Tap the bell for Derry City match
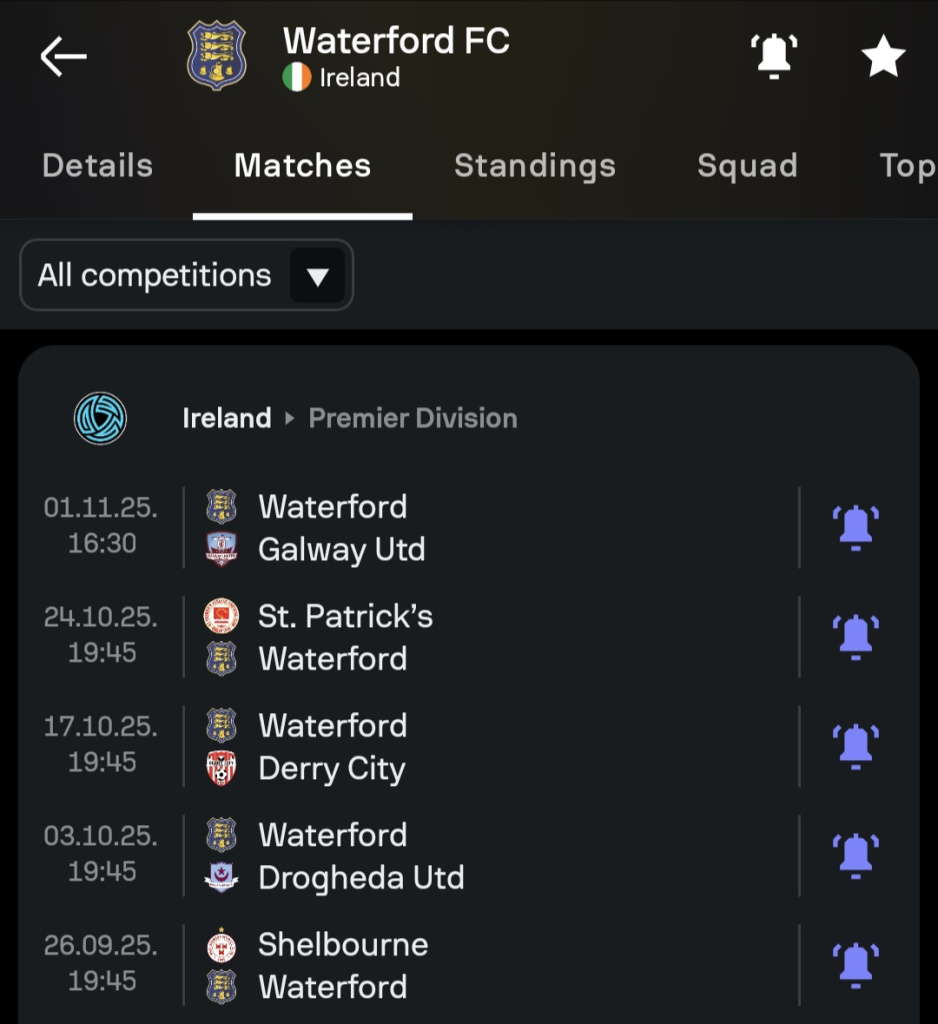 point(855,747)
